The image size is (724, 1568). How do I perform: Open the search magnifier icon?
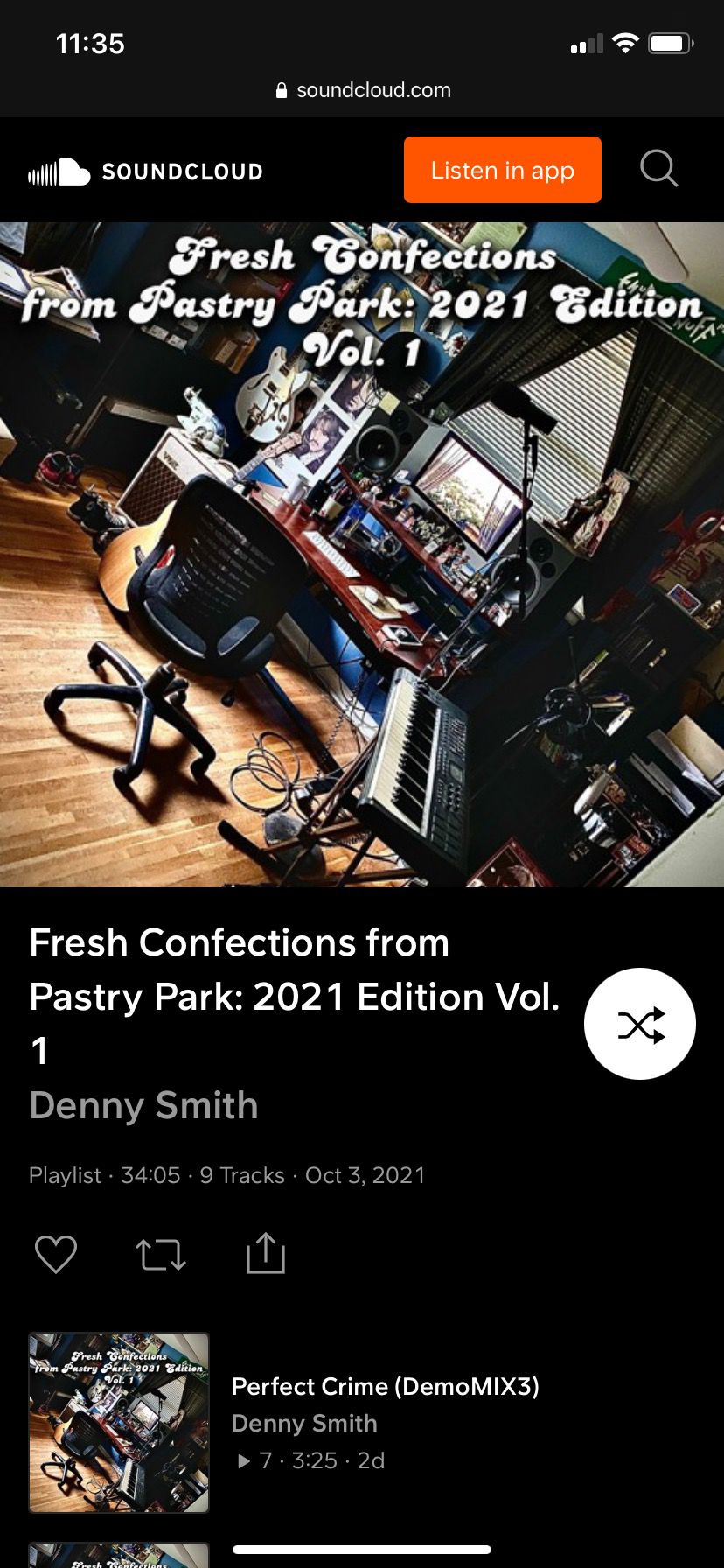pyautogui.click(x=658, y=169)
